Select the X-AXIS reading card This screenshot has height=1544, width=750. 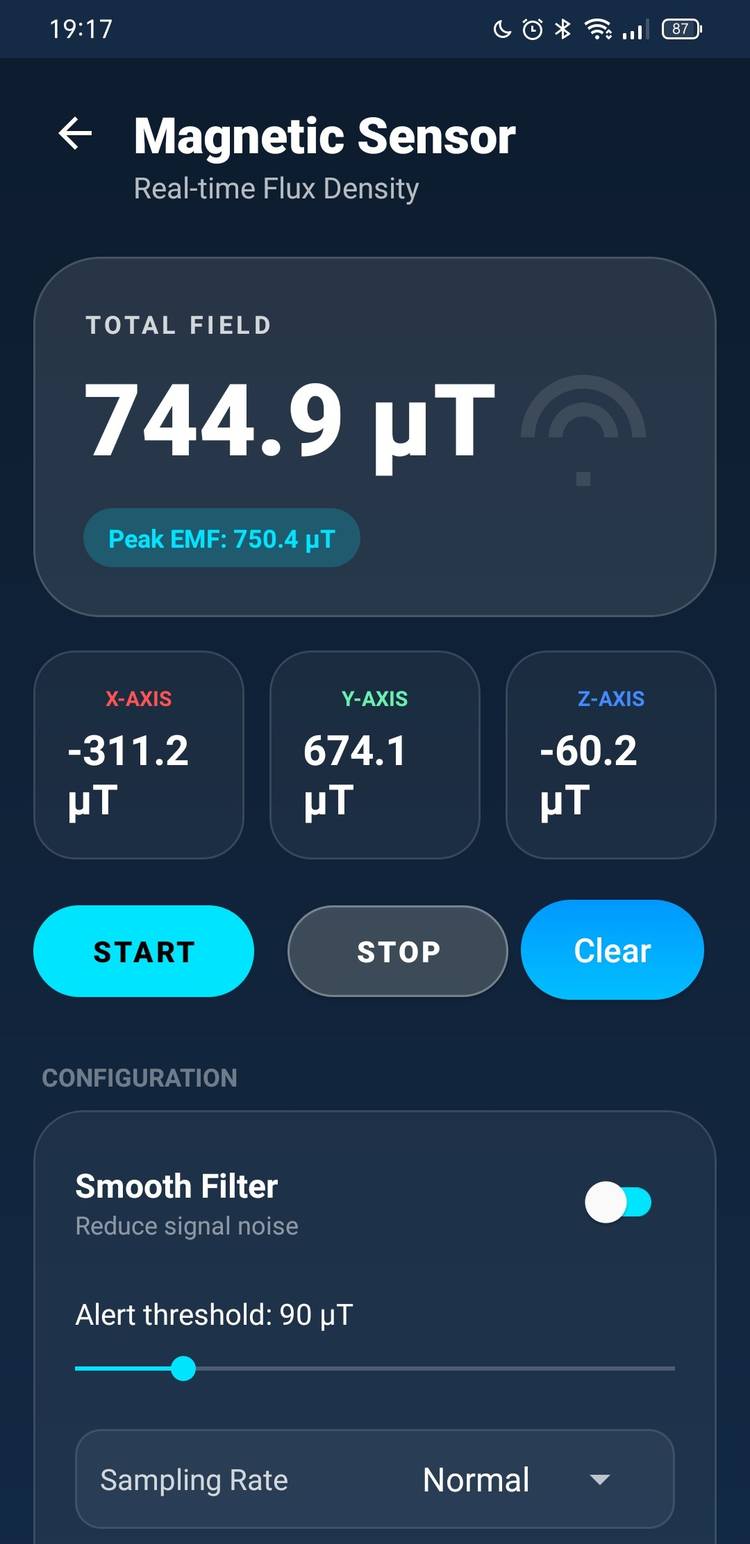[138, 755]
